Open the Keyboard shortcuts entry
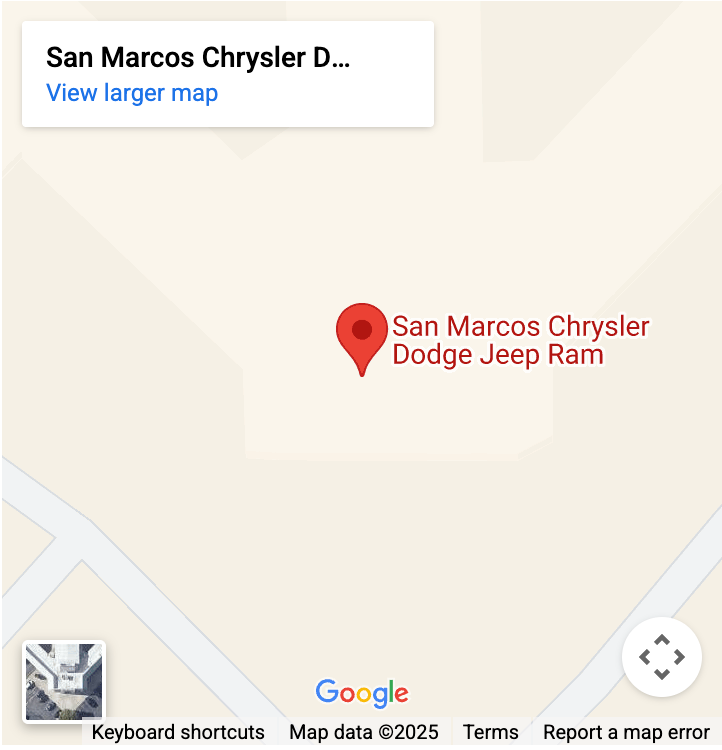Screen dimensions: 722x750 pyautogui.click(x=178, y=731)
